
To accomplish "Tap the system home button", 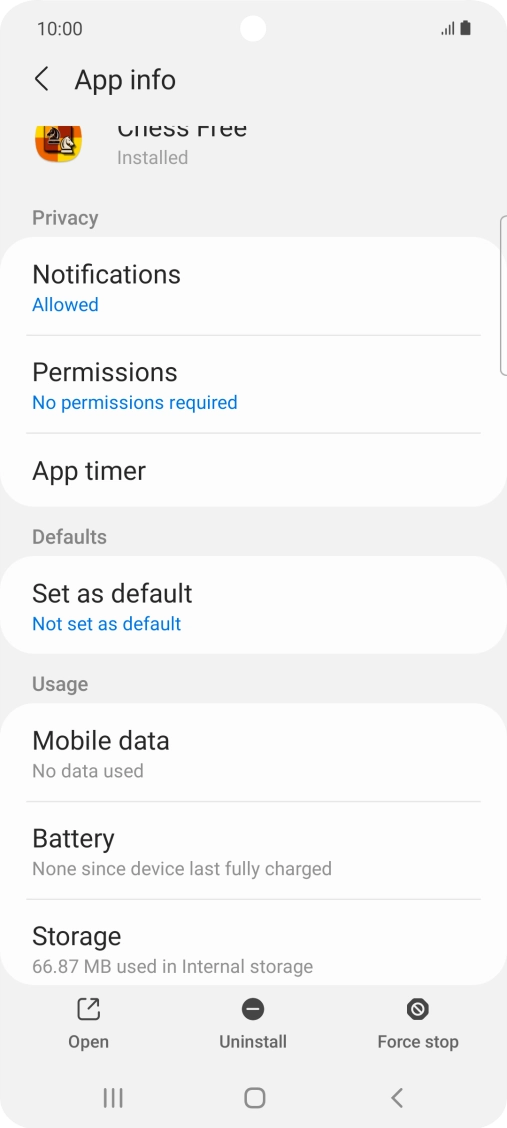I will click(255, 1098).
